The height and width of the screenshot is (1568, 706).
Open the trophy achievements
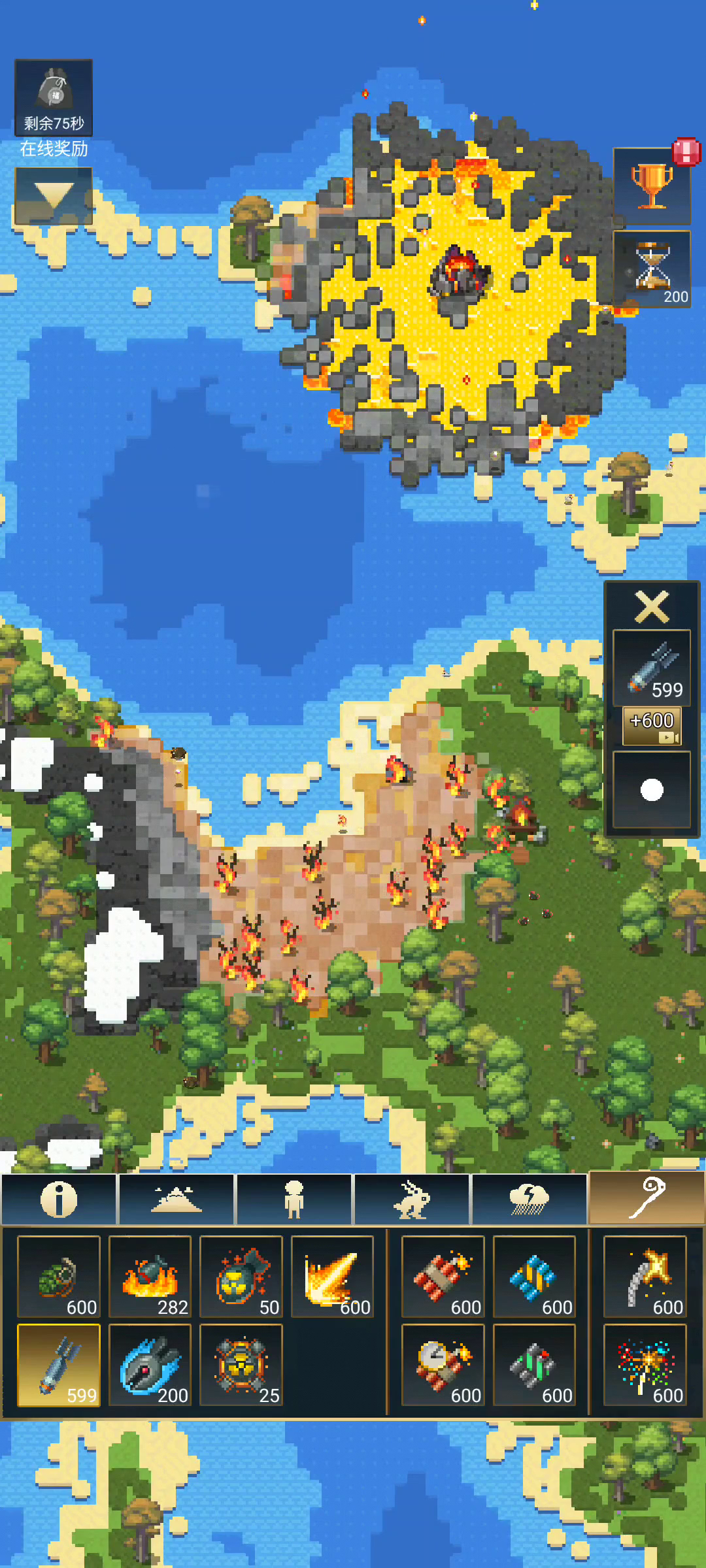tap(652, 186)
